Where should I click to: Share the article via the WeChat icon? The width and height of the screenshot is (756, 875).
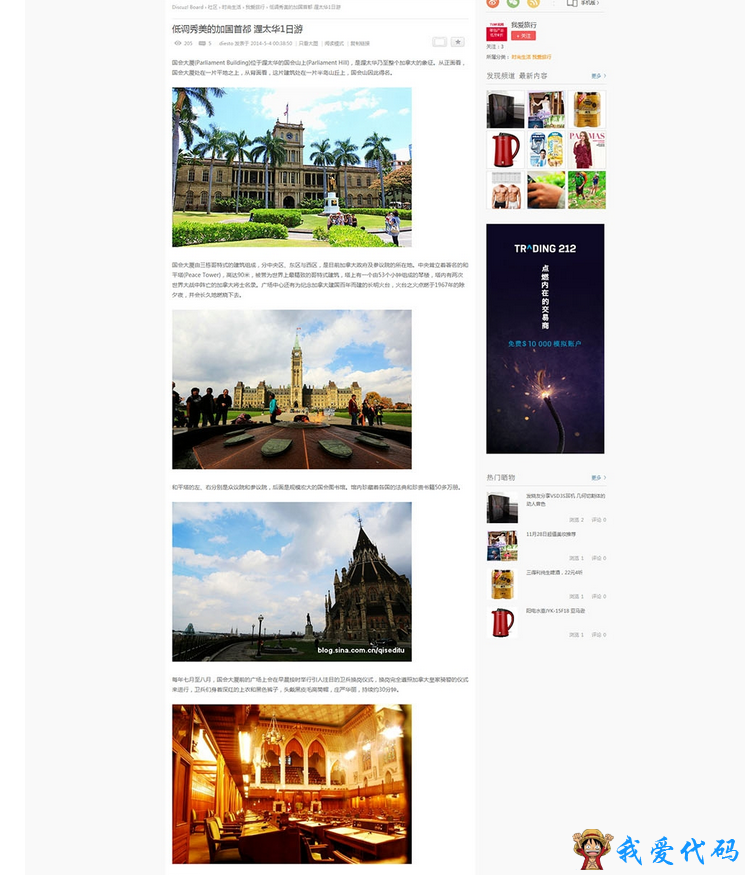click(x=513, y=3)
